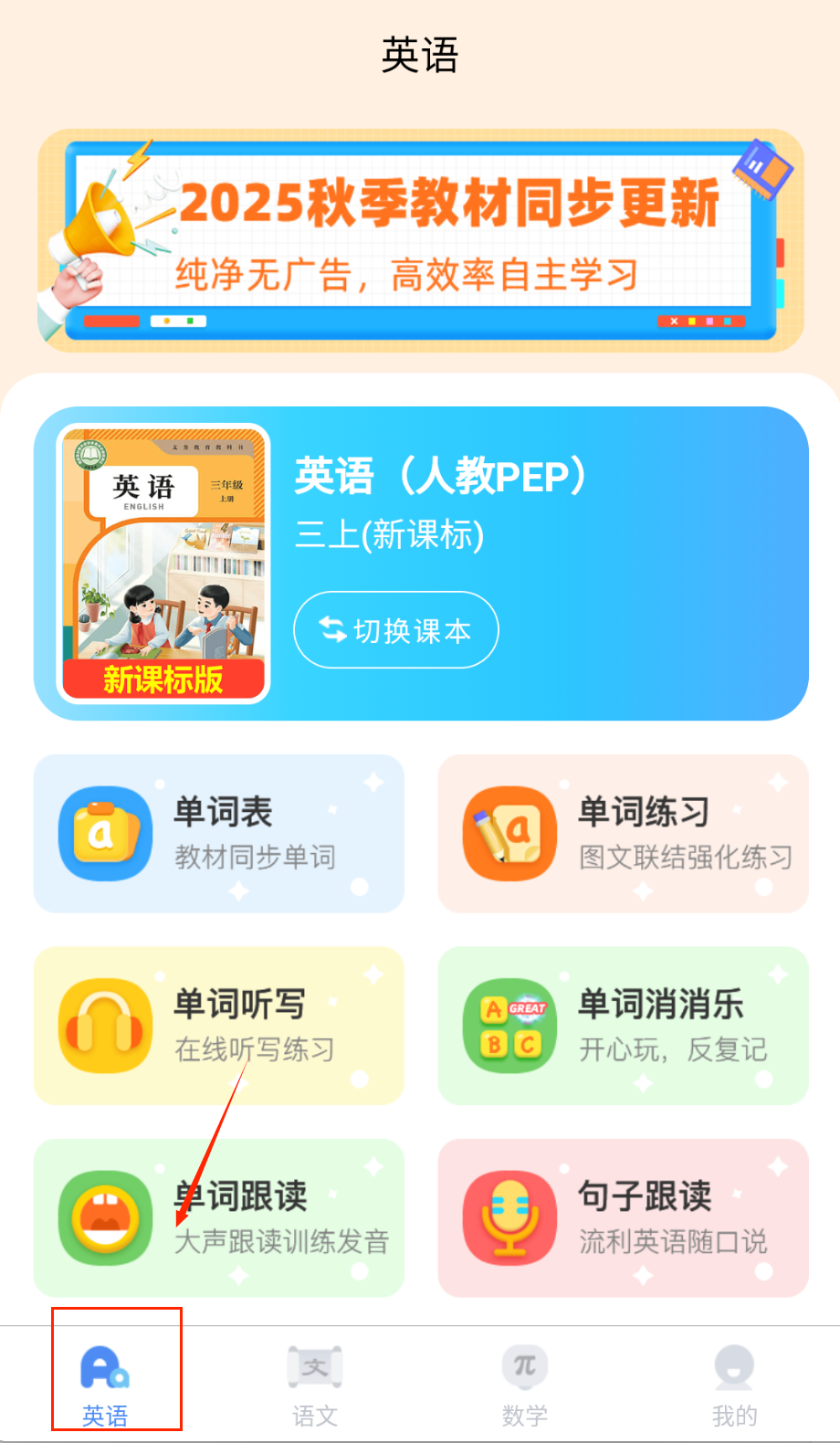Open the 单词表 card
Image resolution: width=840 pixels, height=1443 pixels.
(219, 833)
